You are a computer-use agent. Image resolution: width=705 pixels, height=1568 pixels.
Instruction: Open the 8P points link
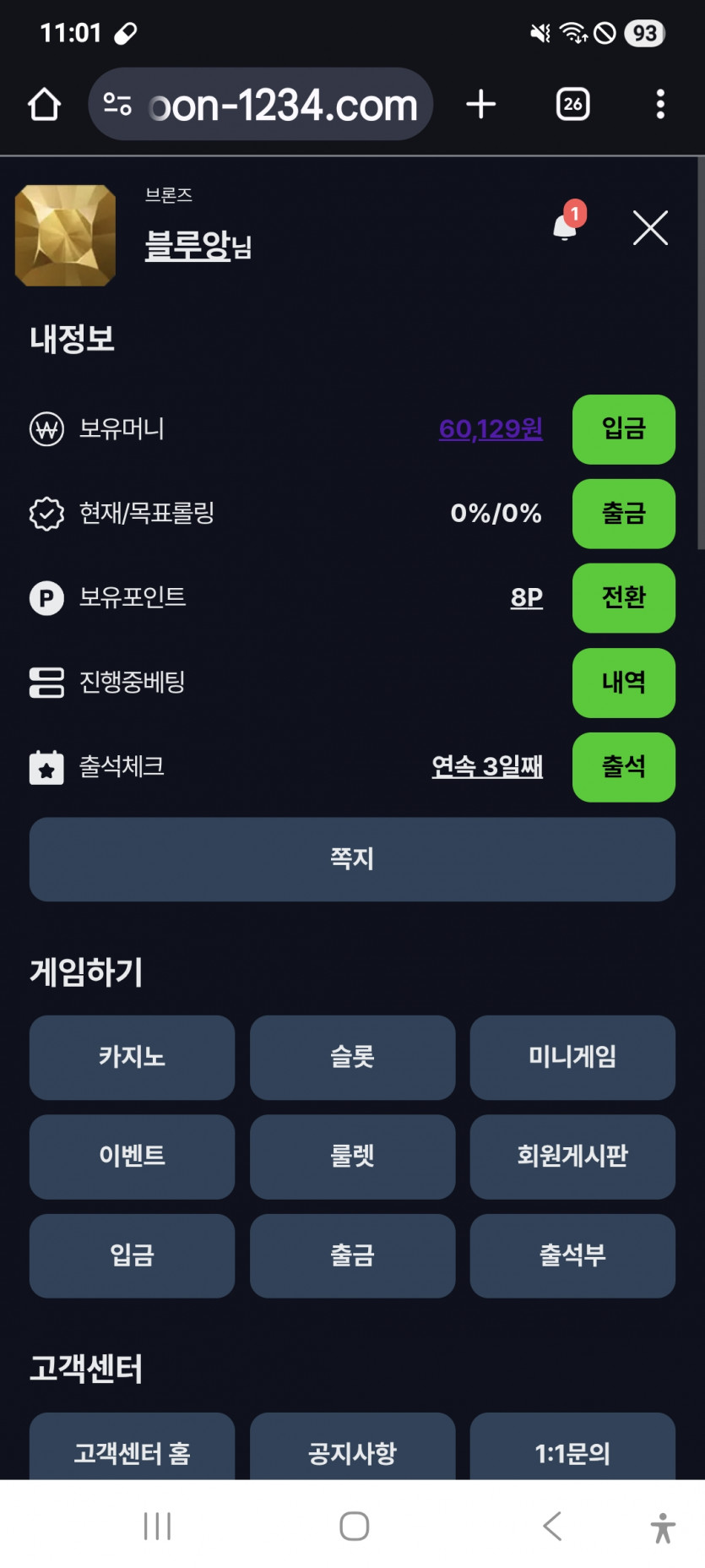[x=526, y=598]
